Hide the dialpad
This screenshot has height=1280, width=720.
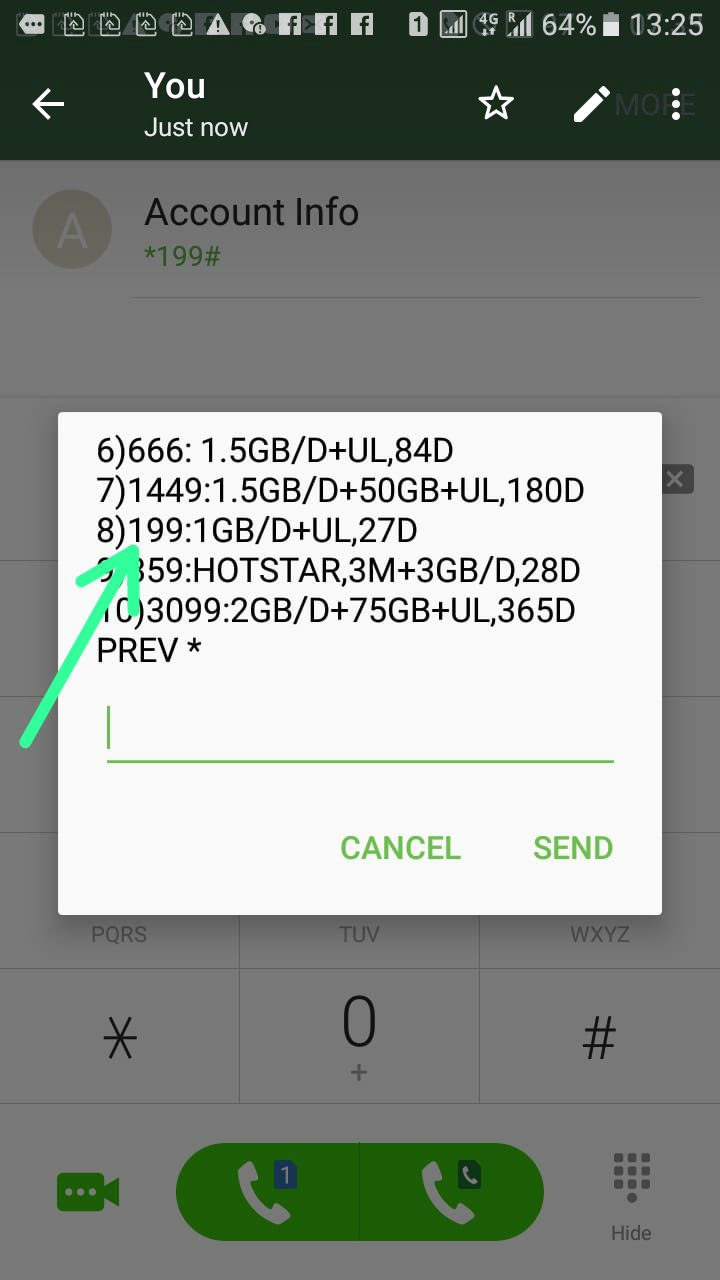coord(631,1195)
